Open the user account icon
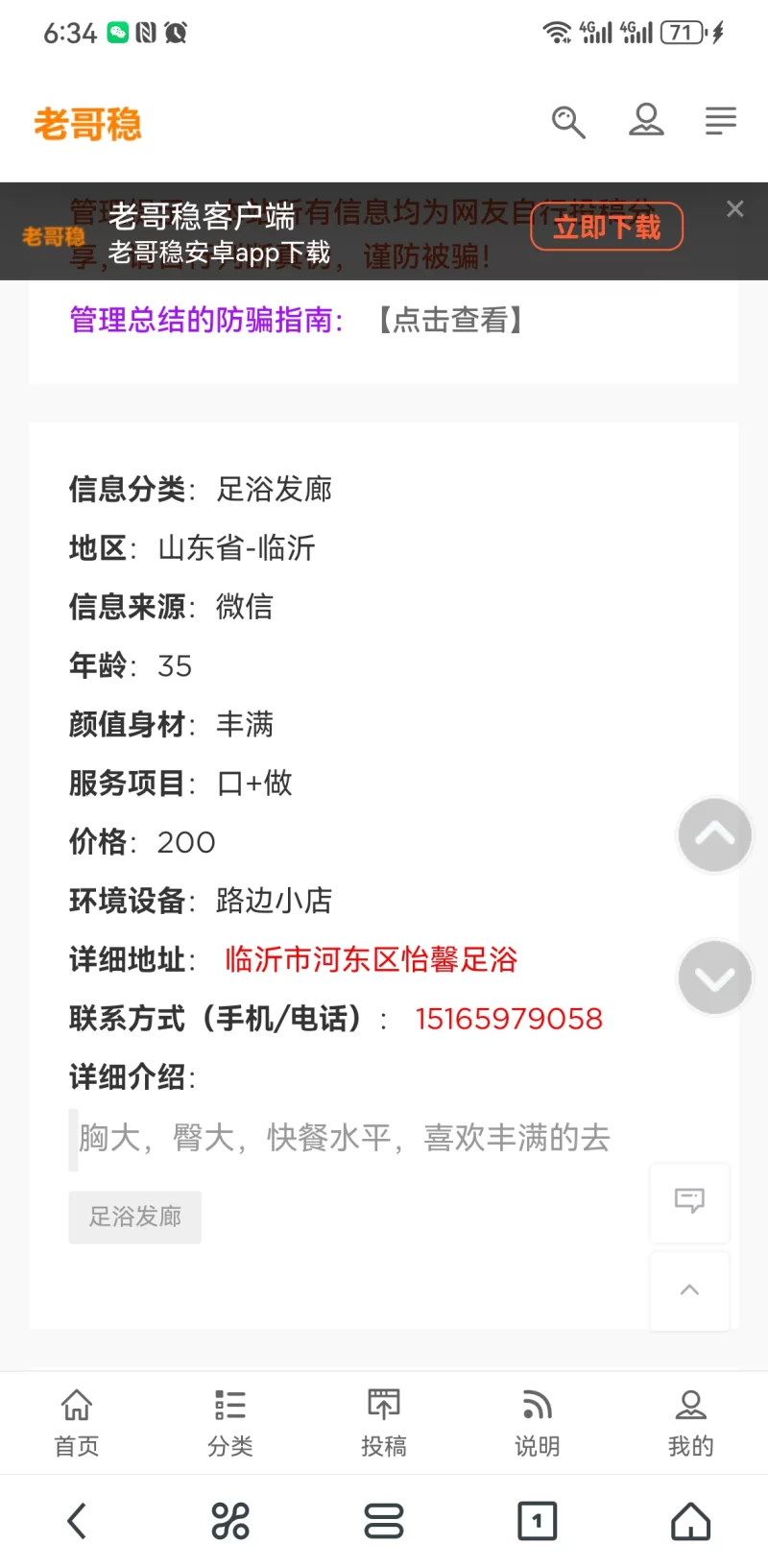 tap(646, 121)
